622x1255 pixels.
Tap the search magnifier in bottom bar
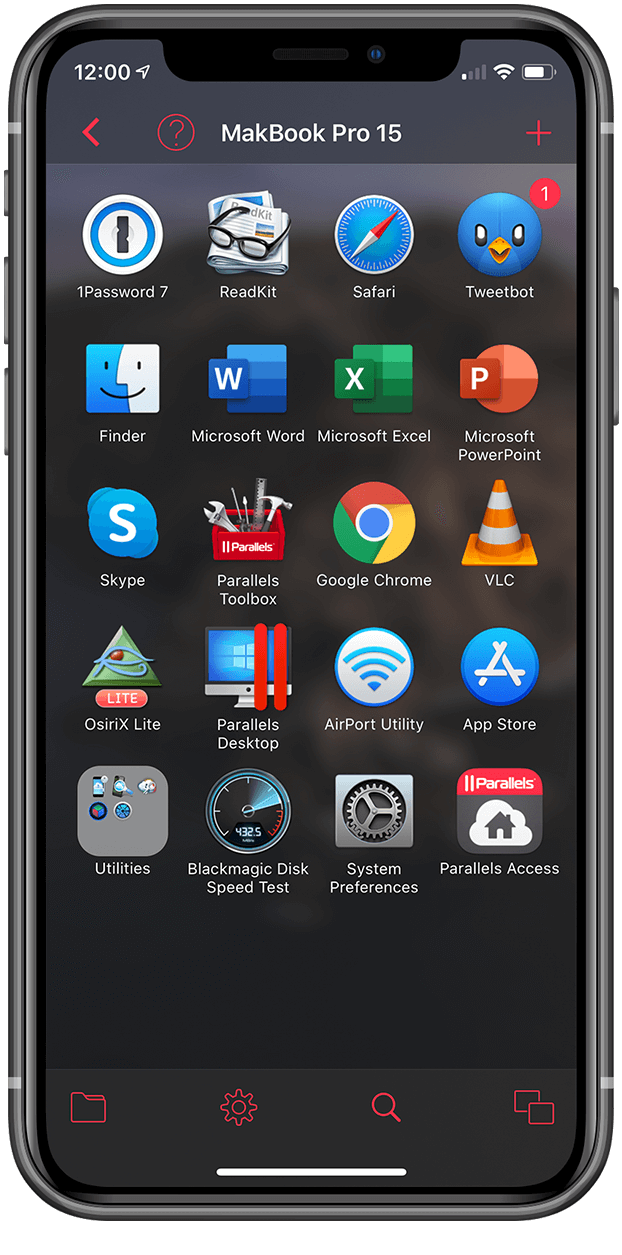point(386,1107)
